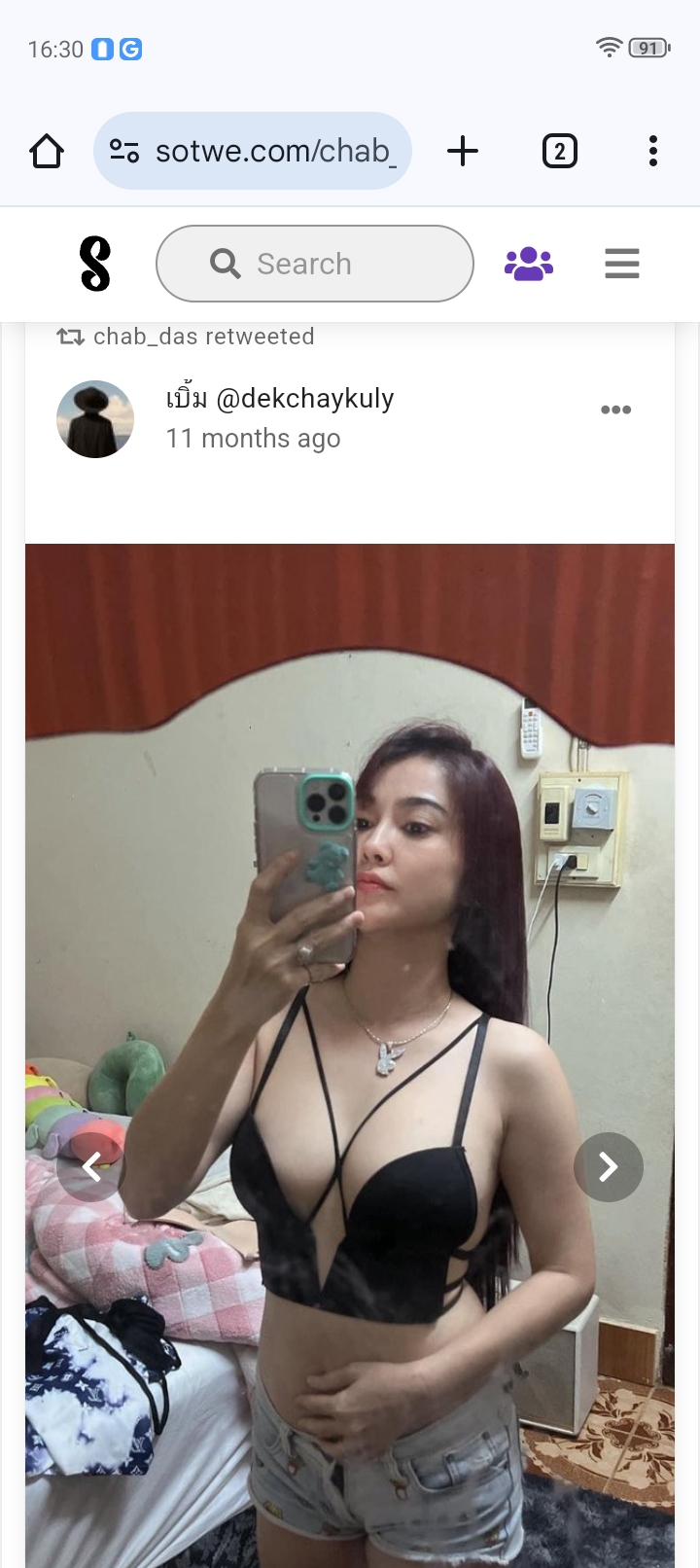The width and height of the screenshot is (700, 1568).
Task: Go to the next photo
Action: click(x=609, y=1166)
